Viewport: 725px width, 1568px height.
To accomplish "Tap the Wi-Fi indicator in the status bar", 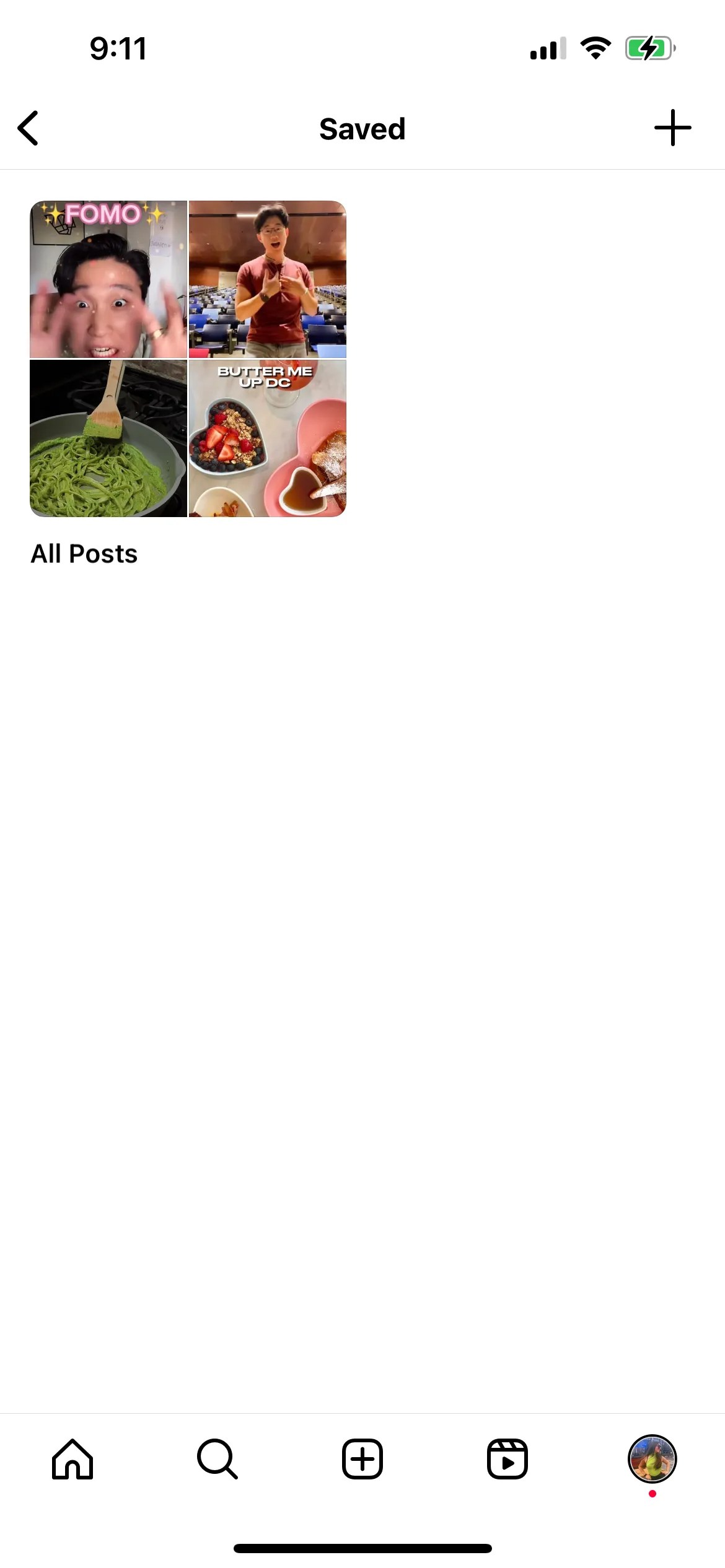I will [x=595, y=48].
